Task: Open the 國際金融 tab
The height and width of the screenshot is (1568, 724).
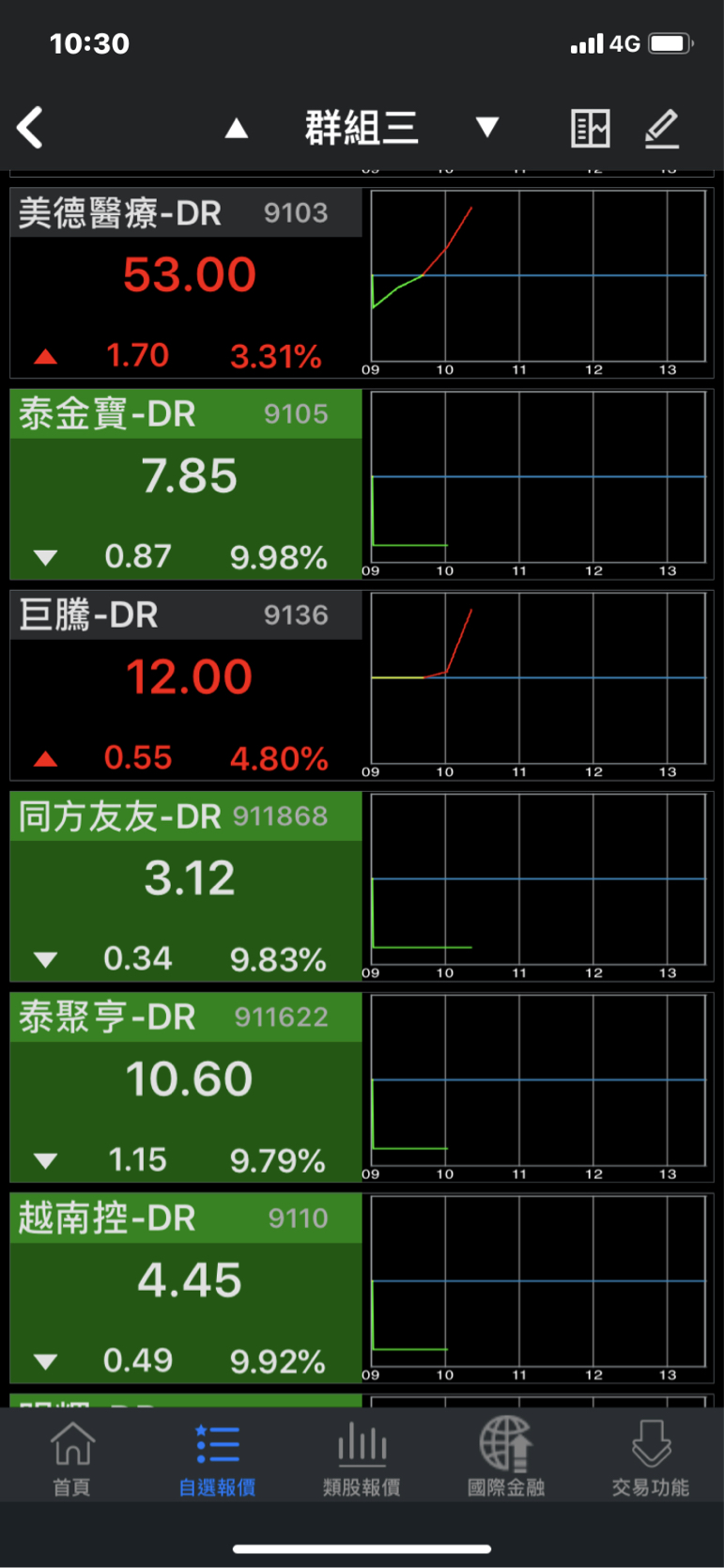Action: (x=506, y=1458)
